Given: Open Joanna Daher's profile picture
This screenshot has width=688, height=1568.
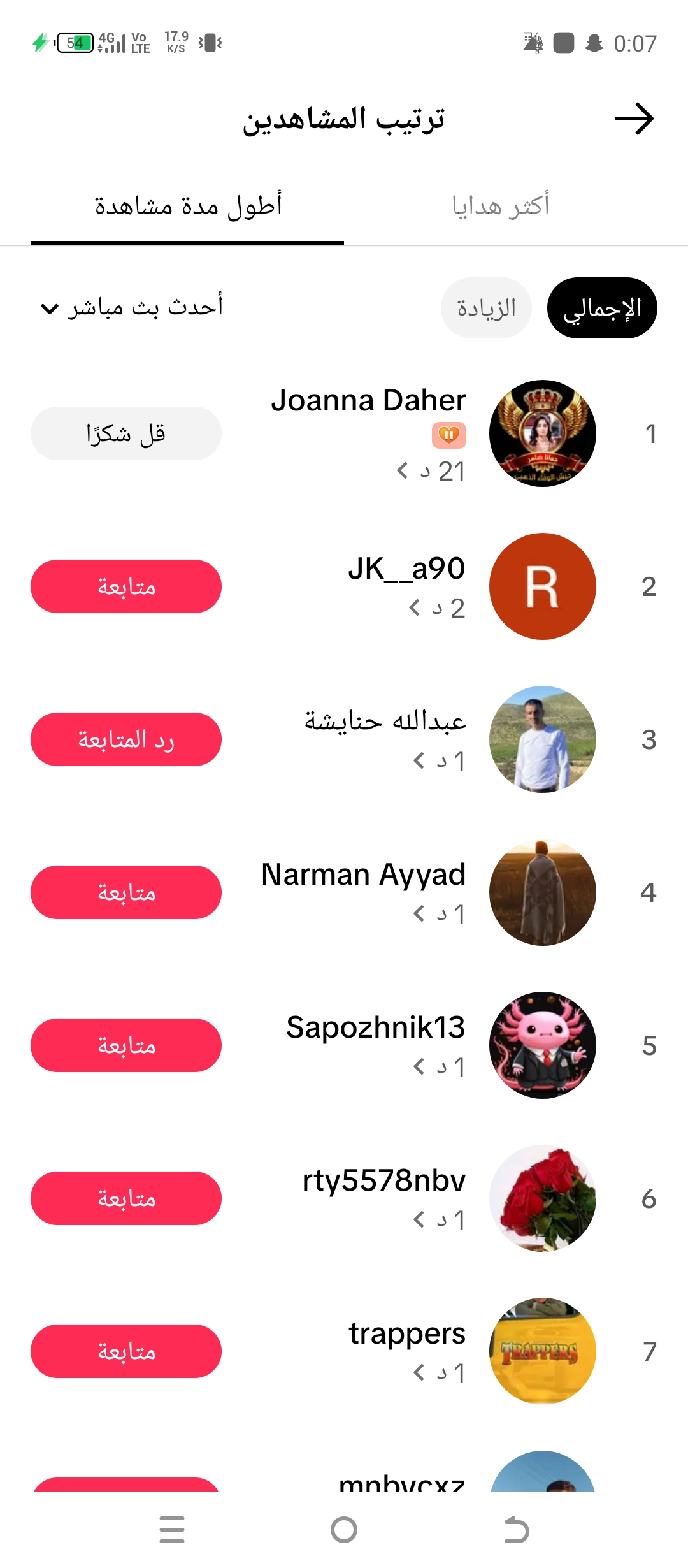Looking at the screenshot, I should (x=543, y=433).
